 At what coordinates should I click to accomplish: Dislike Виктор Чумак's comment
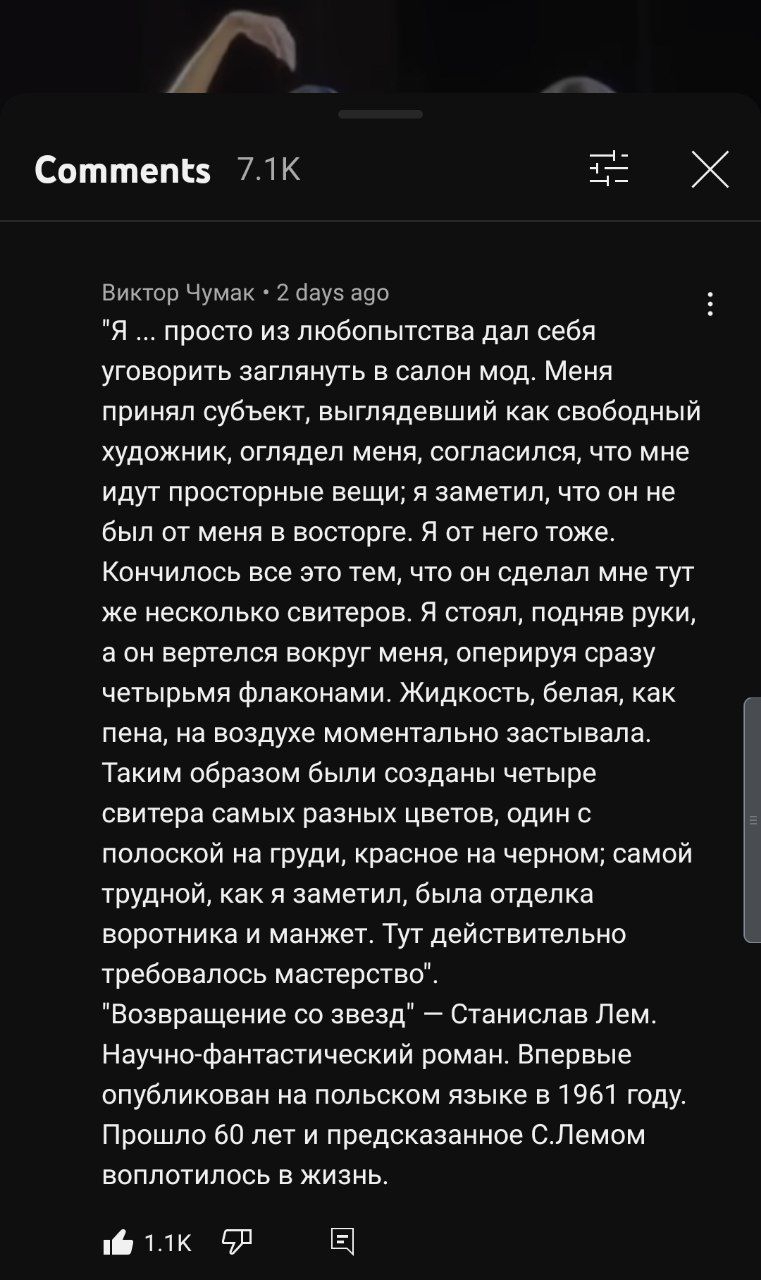[236, 1242]
